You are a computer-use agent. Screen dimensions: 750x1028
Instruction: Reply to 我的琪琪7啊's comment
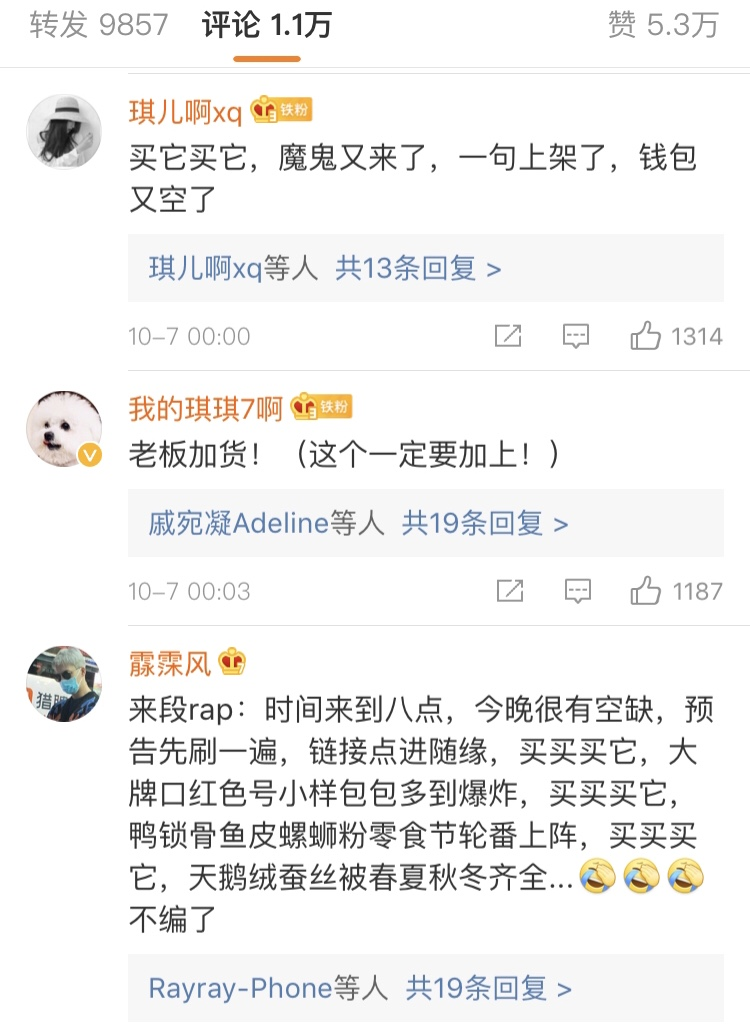point(577,592)
